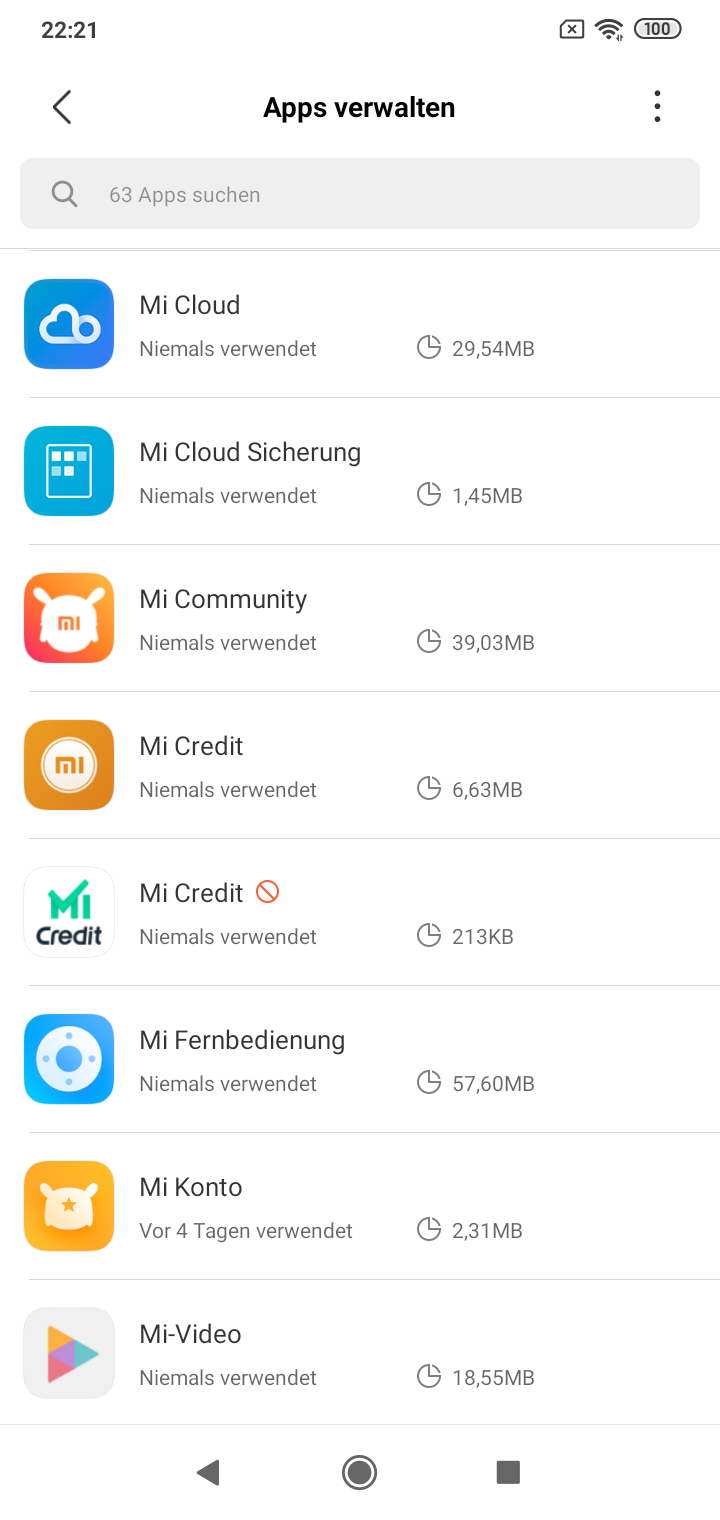The image size is (720, 1520).
Task: Open Mi Credit with 6,63MB storage
Action: pos(360,766)
